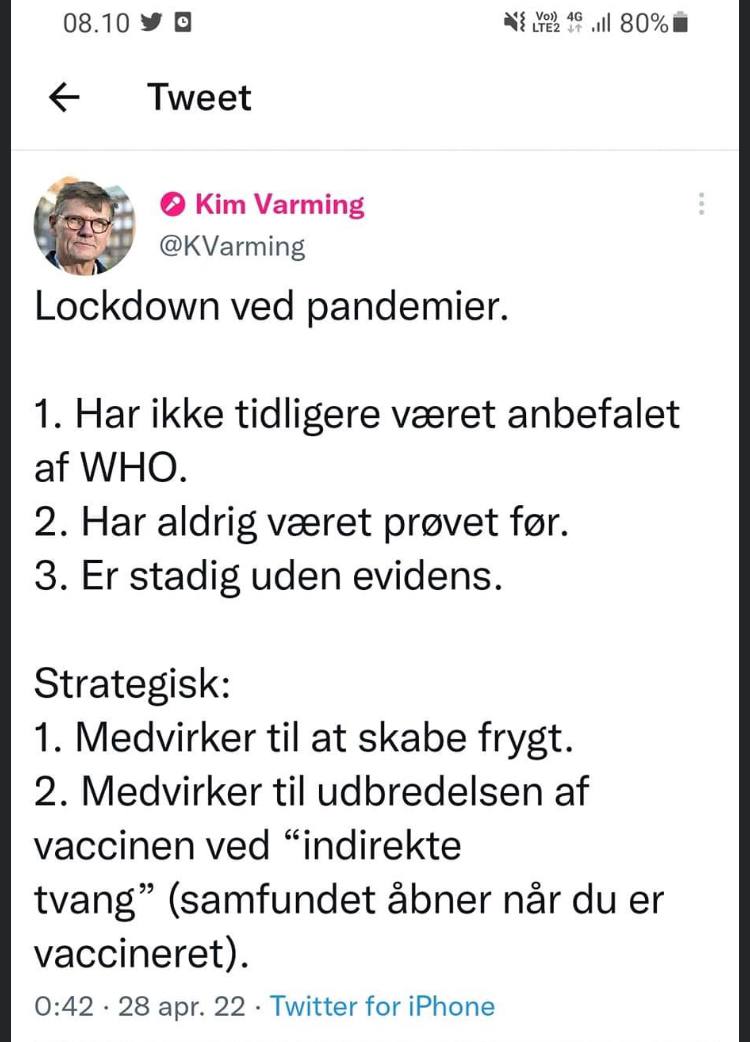The image size is (750, 1042).
Task: Open the tweet's three-dot overflow menu
Action: [702, 203]
